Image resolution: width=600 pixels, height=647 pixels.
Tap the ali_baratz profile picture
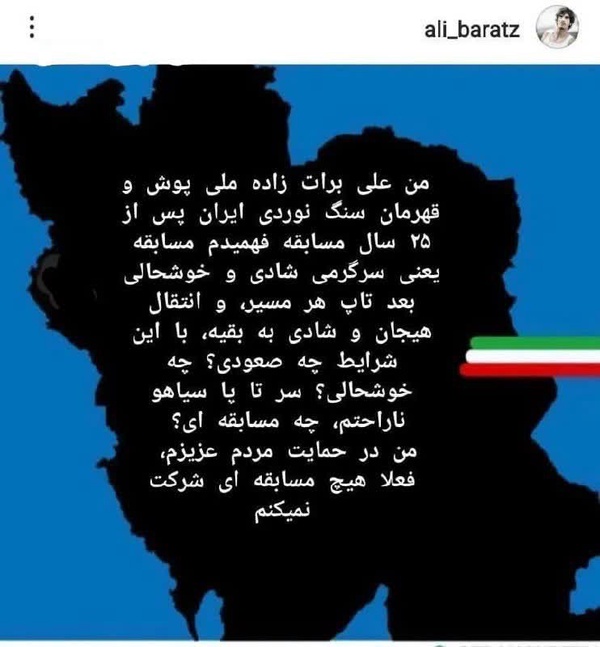tap(557, 28)
